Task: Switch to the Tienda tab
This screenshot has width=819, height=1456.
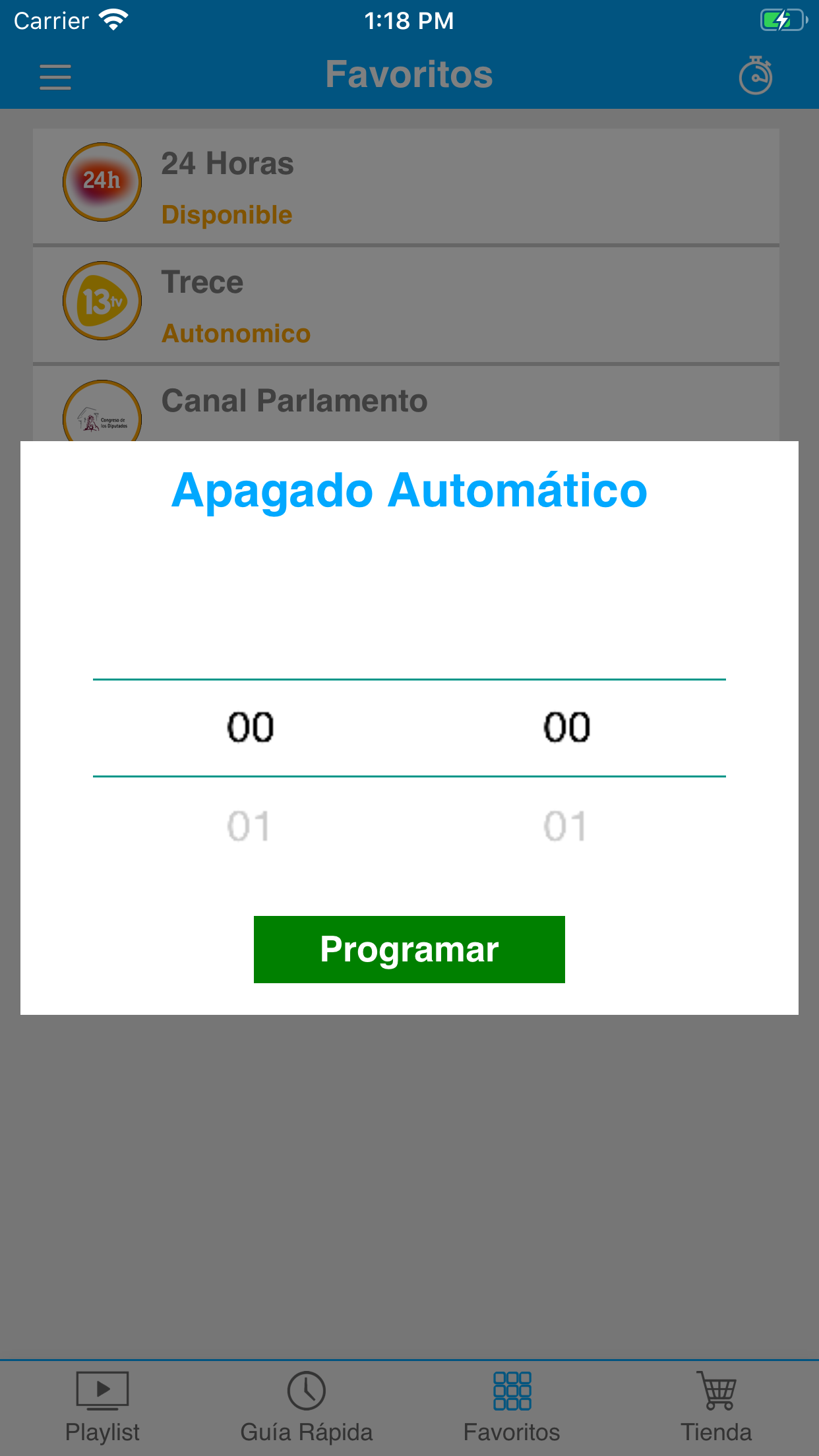Action: tap(716, 1406)
